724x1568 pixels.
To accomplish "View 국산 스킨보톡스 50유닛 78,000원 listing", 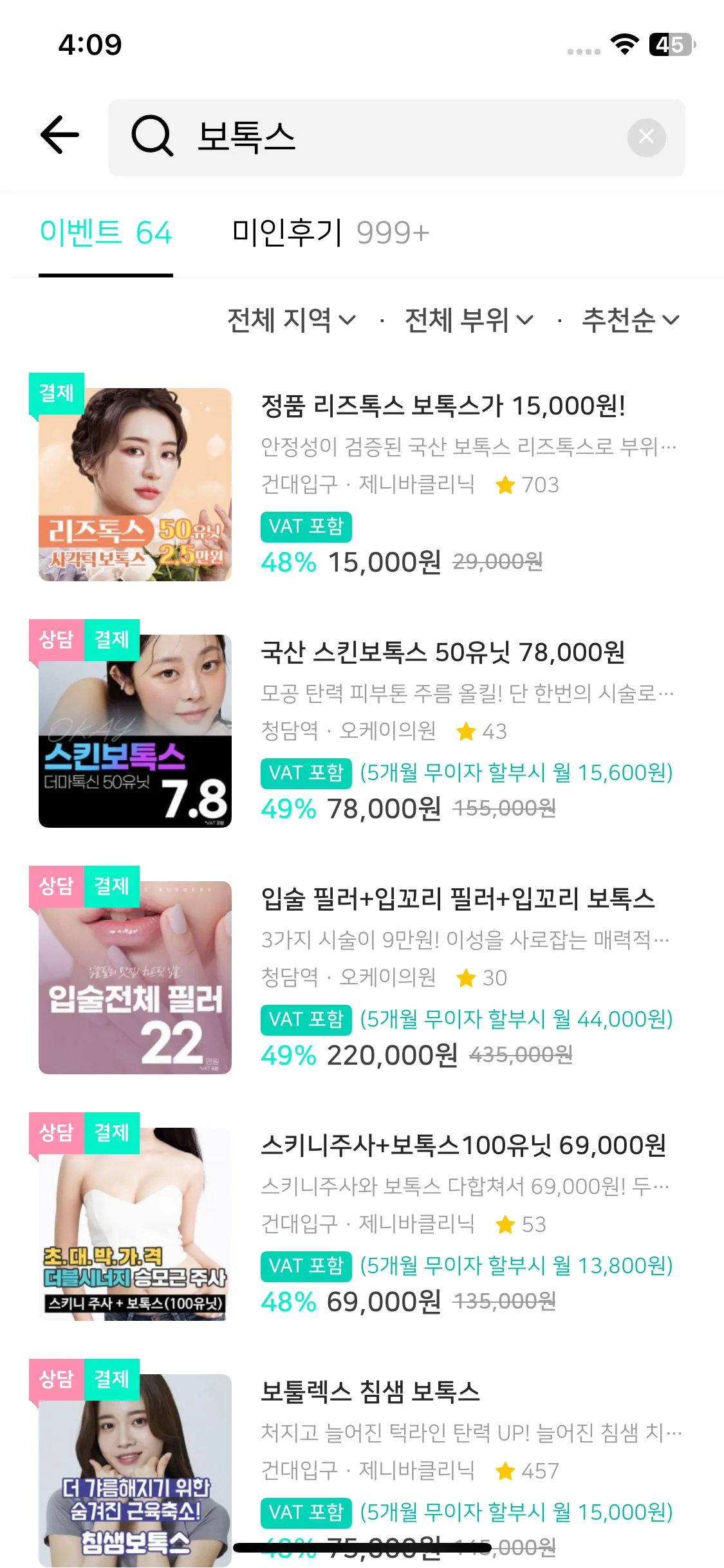I will 443,653.
